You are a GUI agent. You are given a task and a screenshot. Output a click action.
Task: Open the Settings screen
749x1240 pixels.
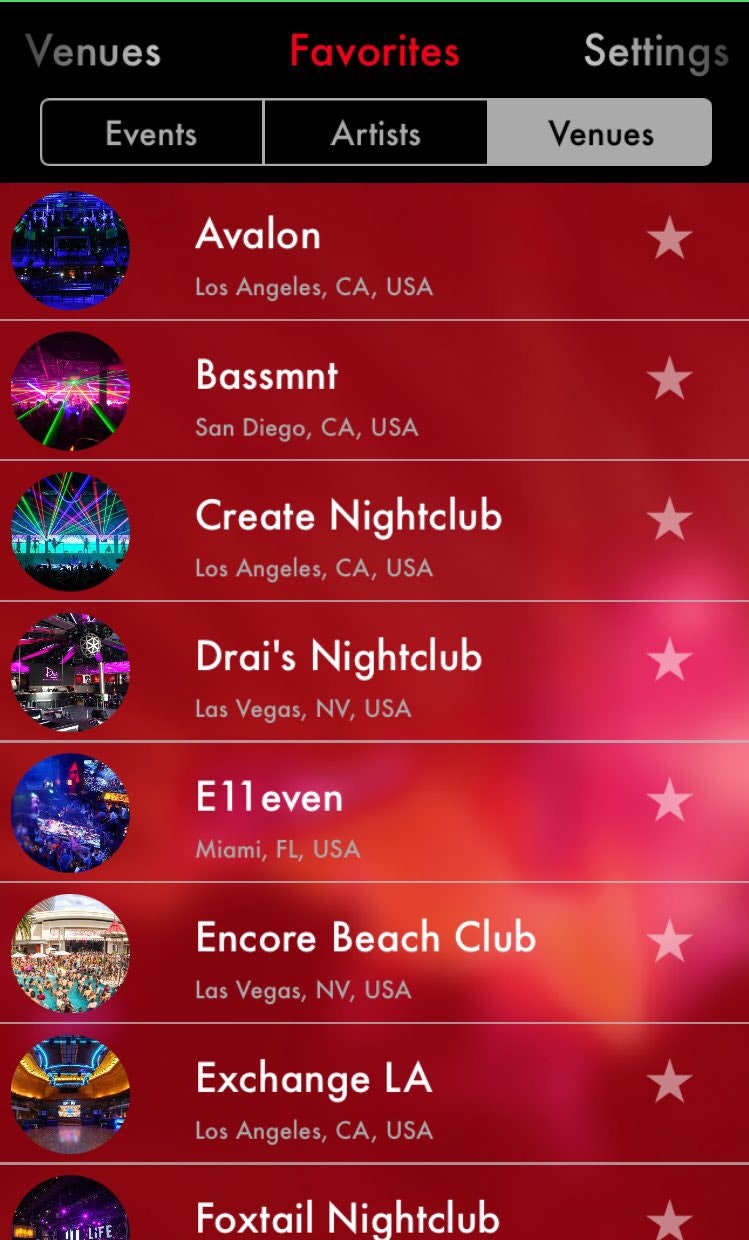655,50
